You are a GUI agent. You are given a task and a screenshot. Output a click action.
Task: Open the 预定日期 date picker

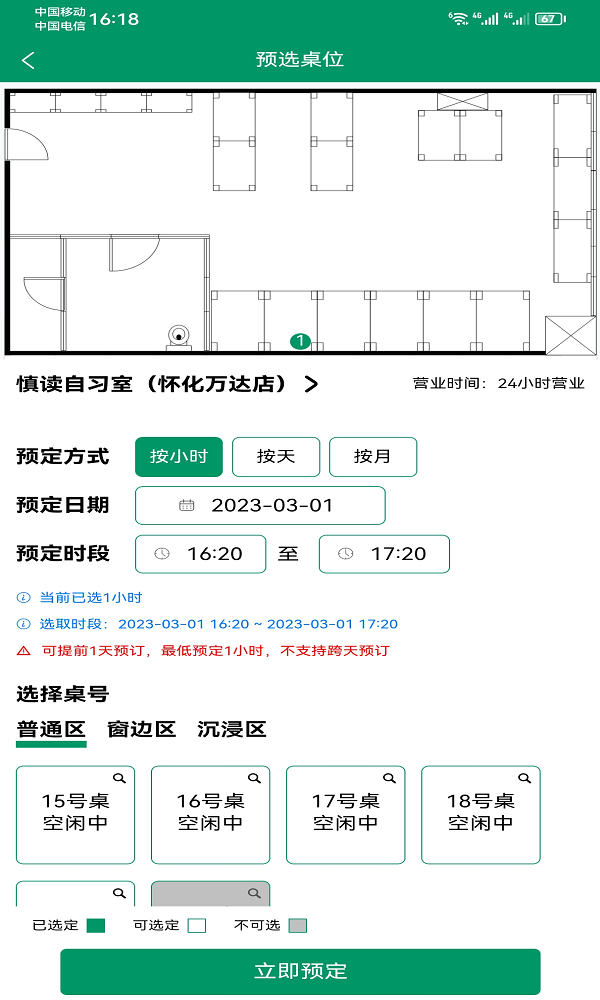[x=260, y=505]
